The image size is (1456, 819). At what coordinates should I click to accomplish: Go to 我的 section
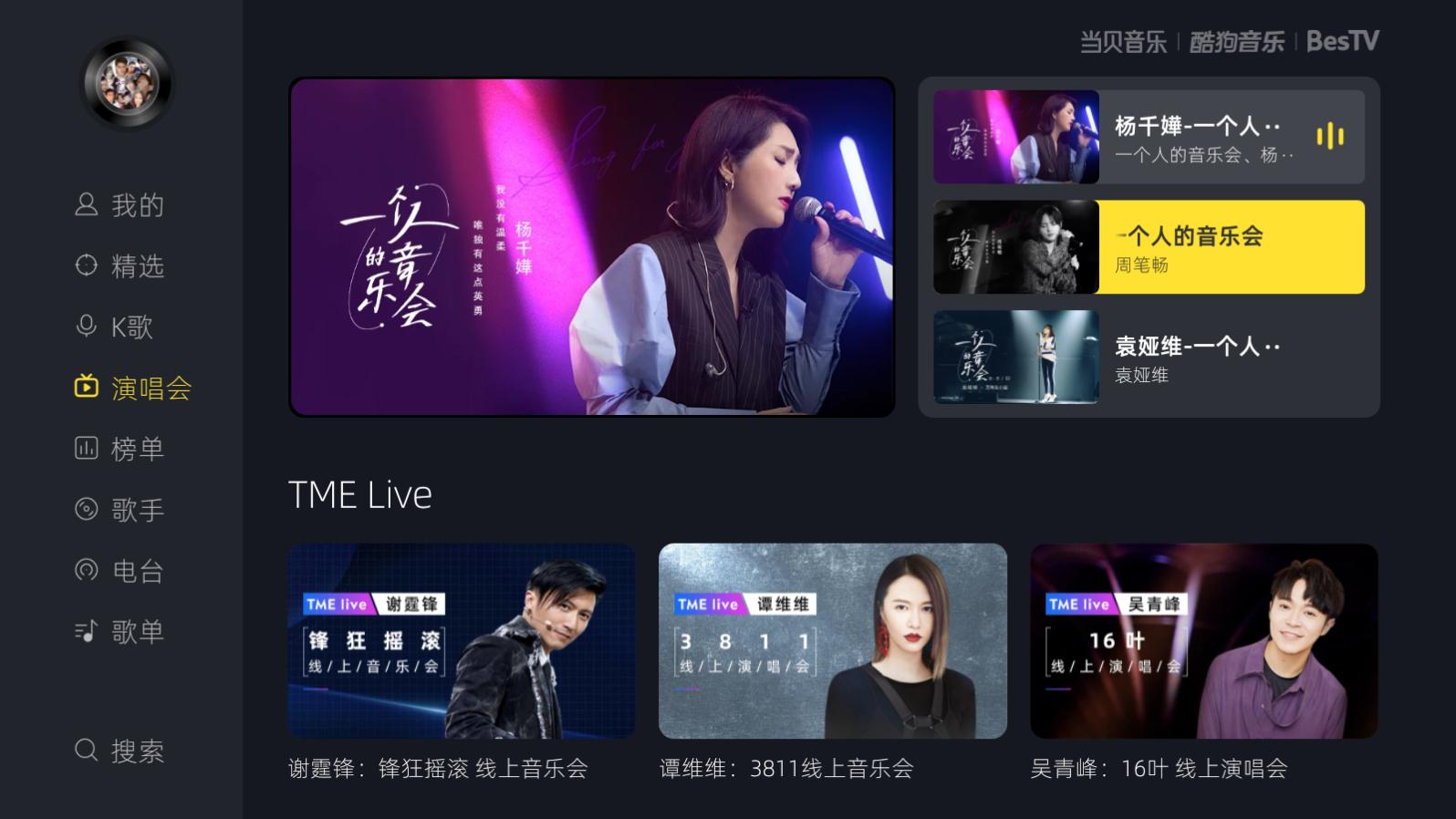click(120, 205)
